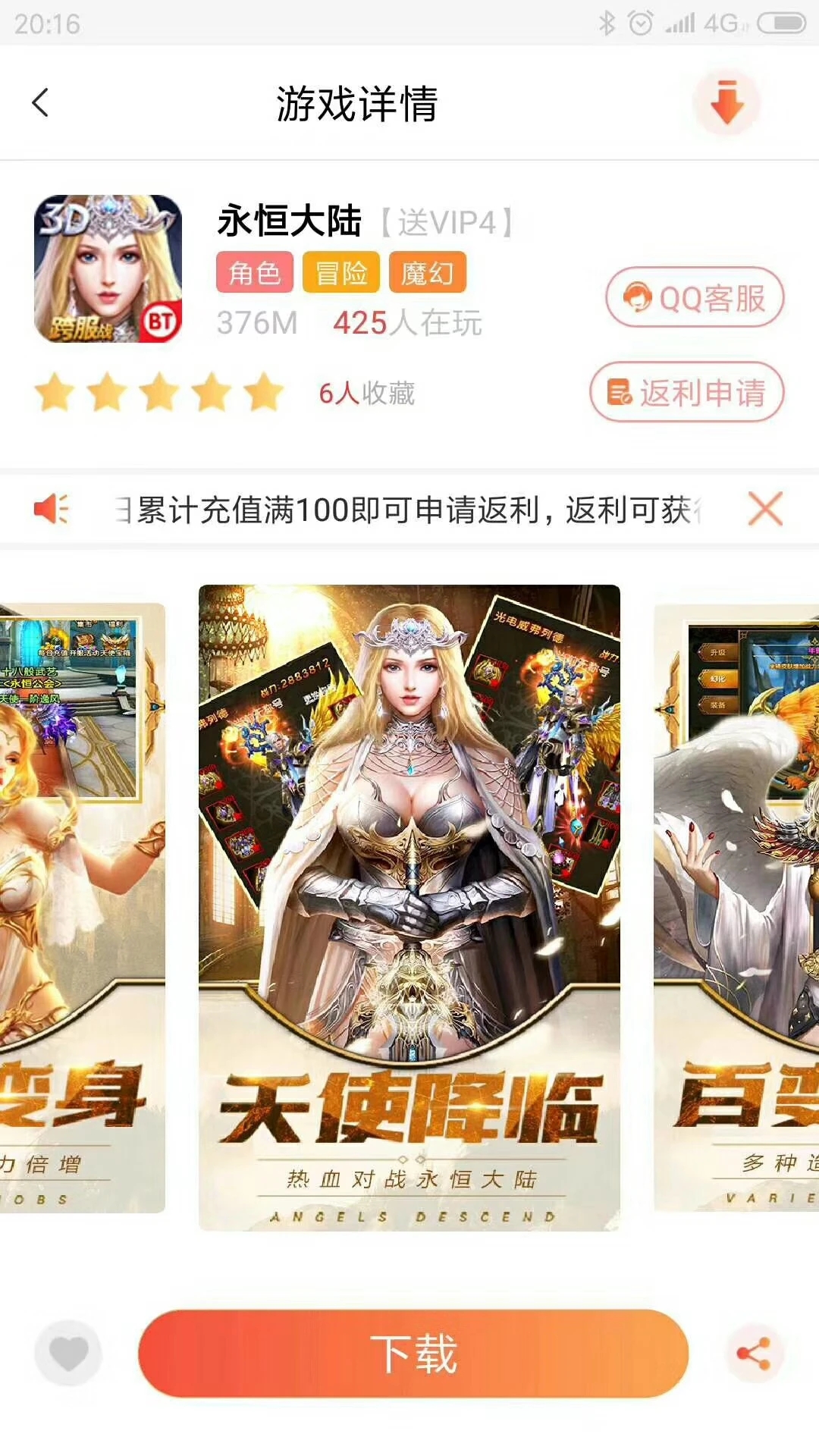Viewport: 819px width, 1456px height.
Task: Contact QQ客服 support
Action: click(694, 298)
